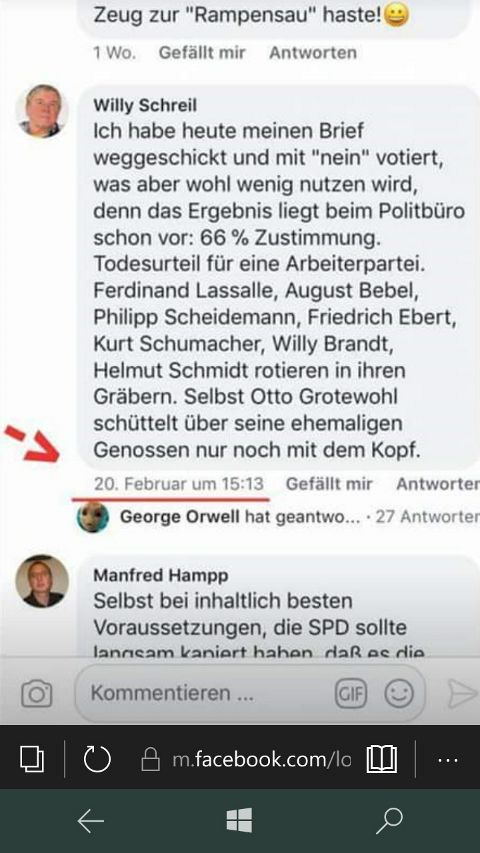The width and height of the screenshot is (480, 853).
Task: Open the emoji picker in comment box
Action: (x=399, y=694)
